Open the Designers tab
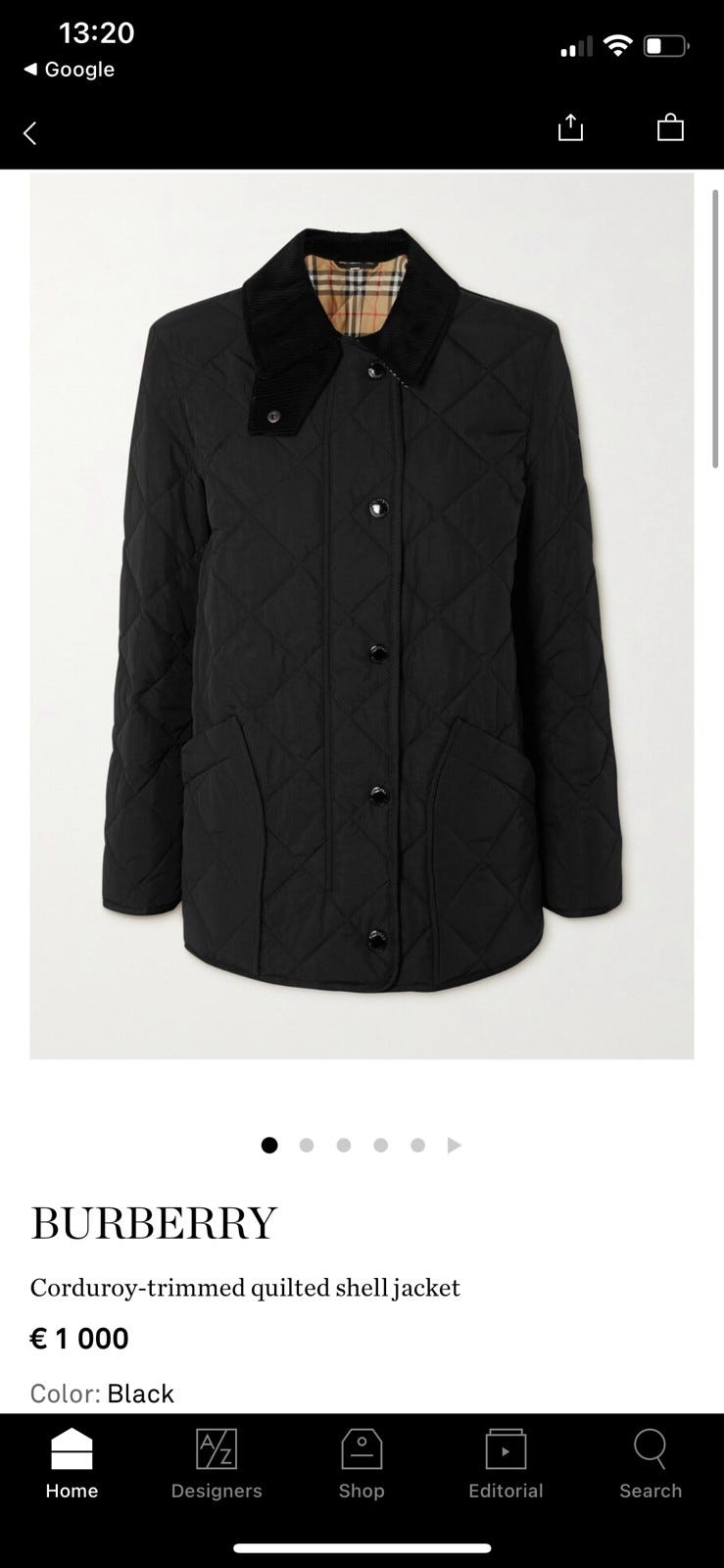724x1568 pixels. coord(217,1463)
